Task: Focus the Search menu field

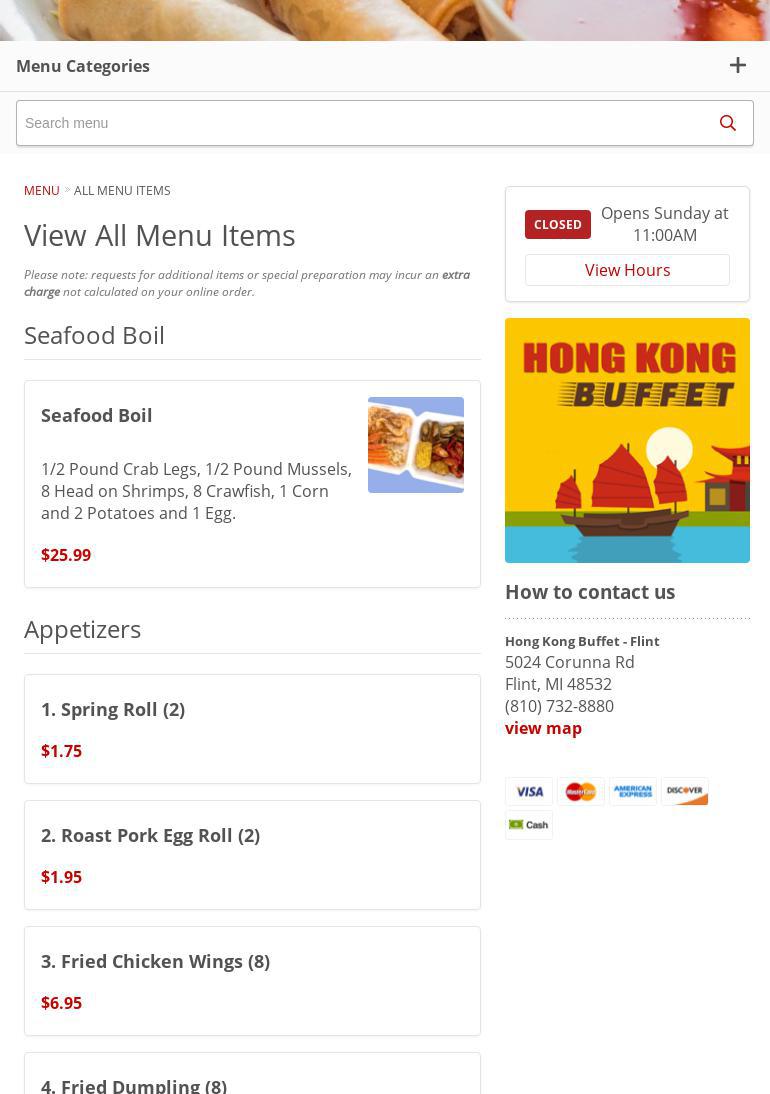Action: click(360, 123)
